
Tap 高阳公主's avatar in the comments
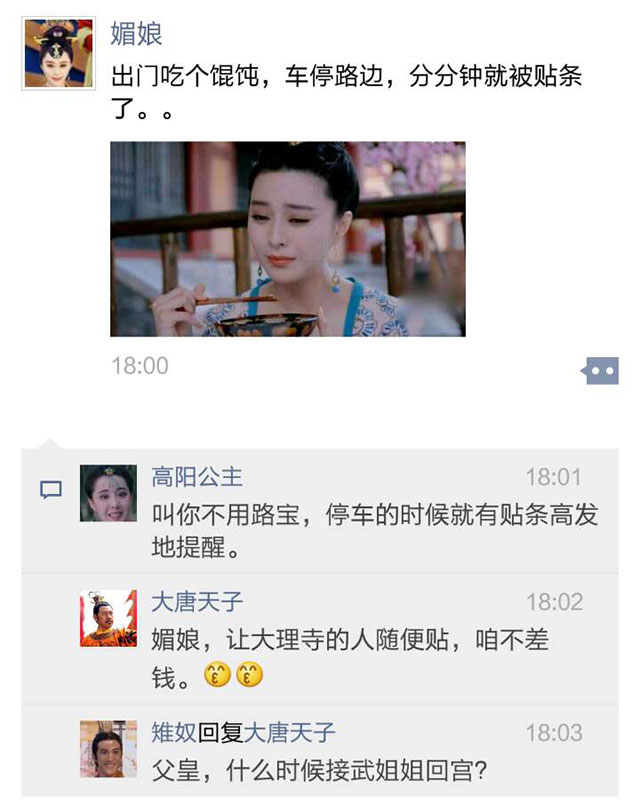(108, 493)
